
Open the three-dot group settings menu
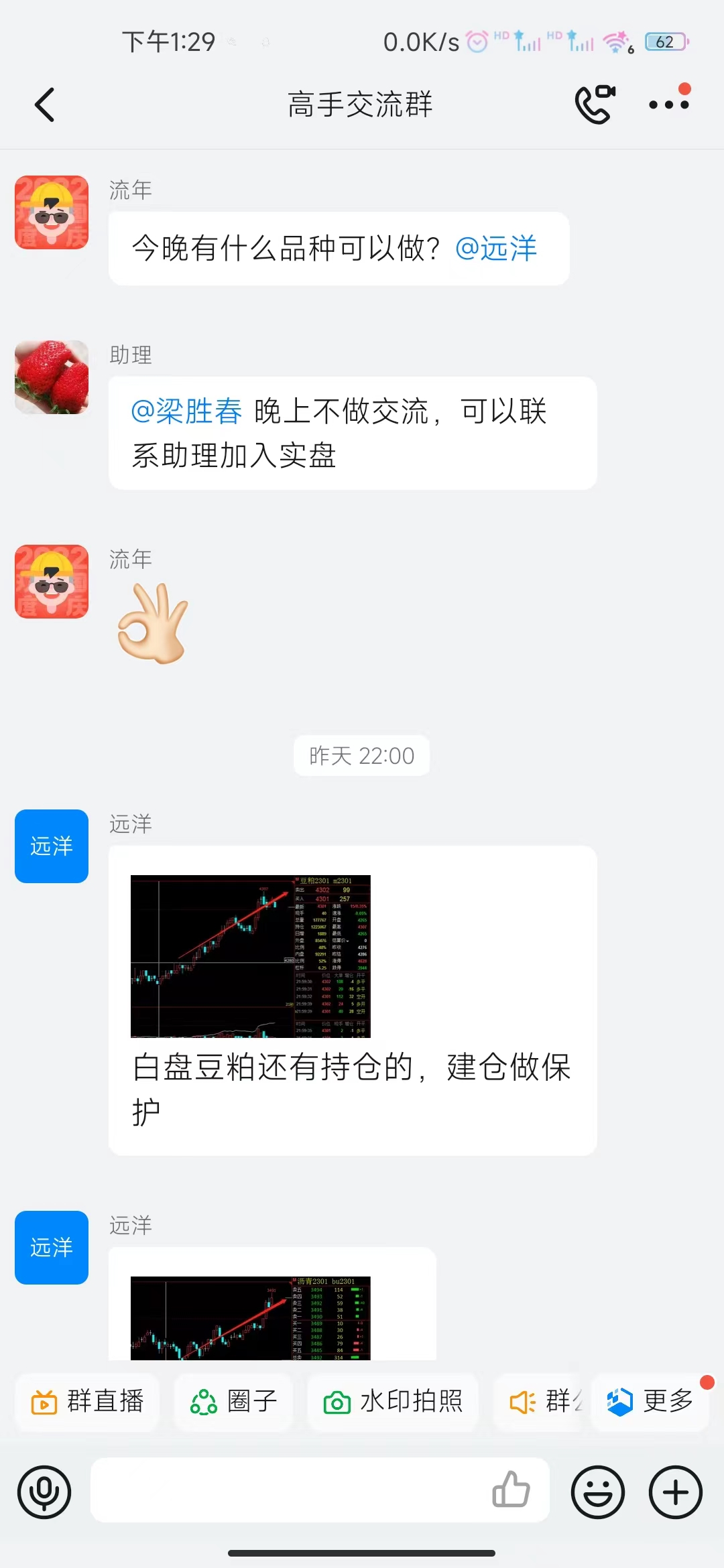coord(668,105)
